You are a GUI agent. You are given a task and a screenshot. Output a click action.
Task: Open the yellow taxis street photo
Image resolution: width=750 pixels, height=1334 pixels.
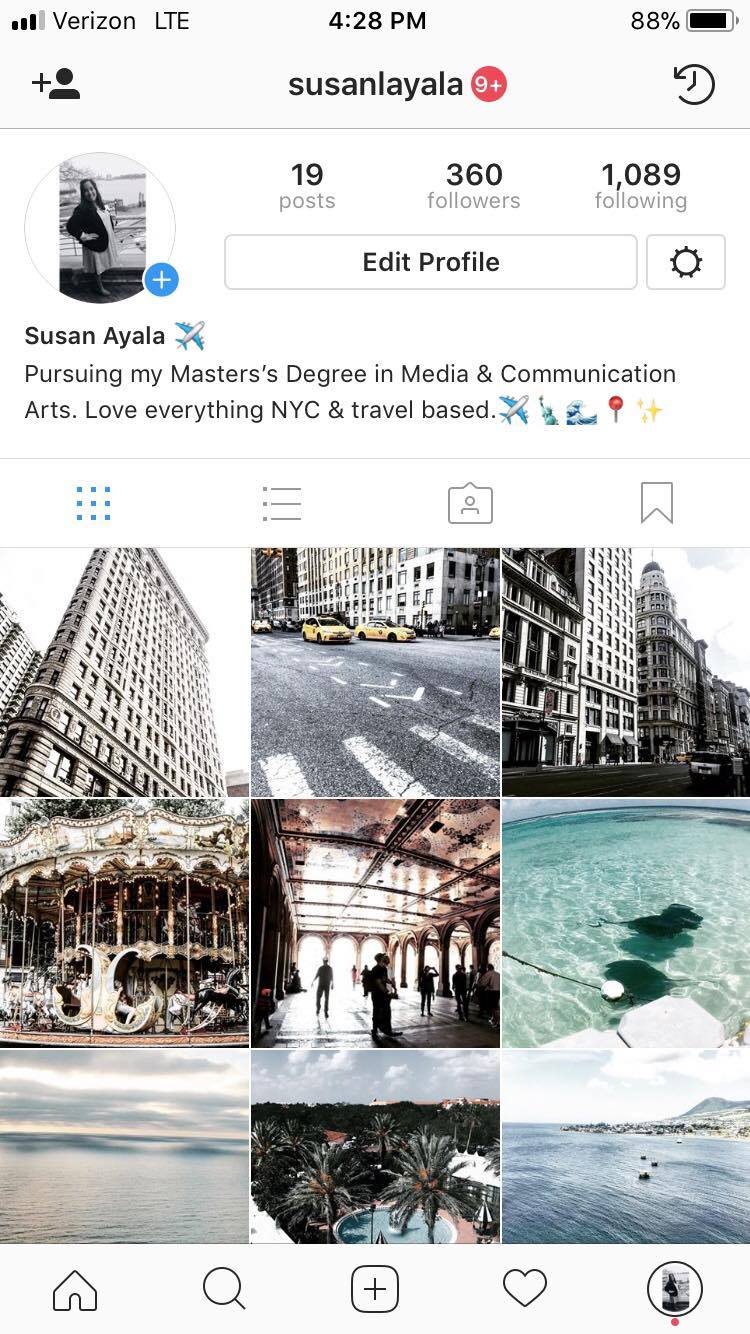tap(375, 672)
